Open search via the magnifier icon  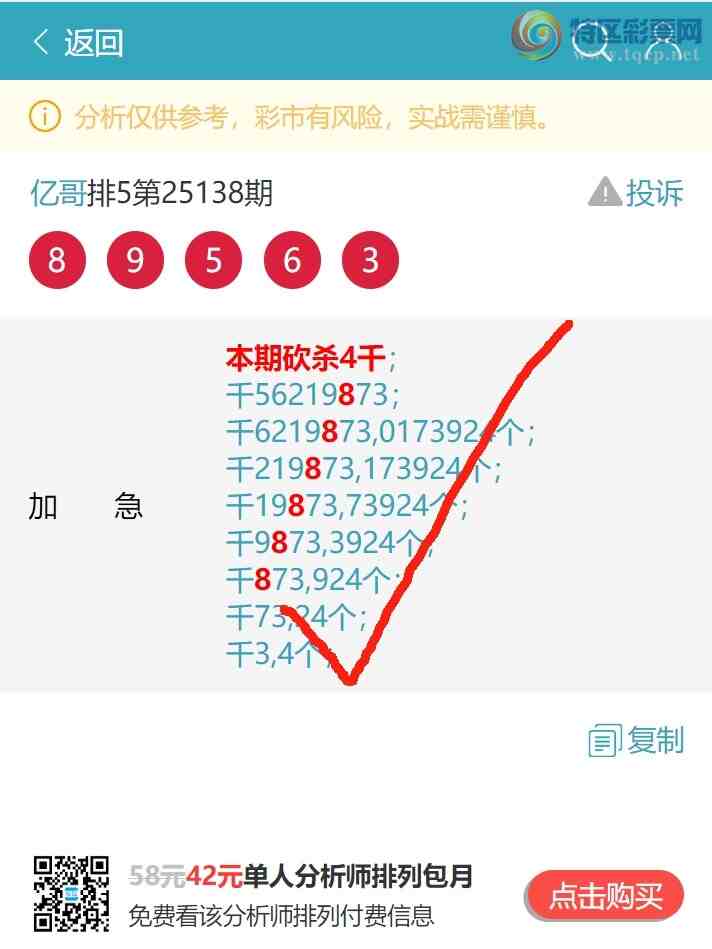click(592, 45)
